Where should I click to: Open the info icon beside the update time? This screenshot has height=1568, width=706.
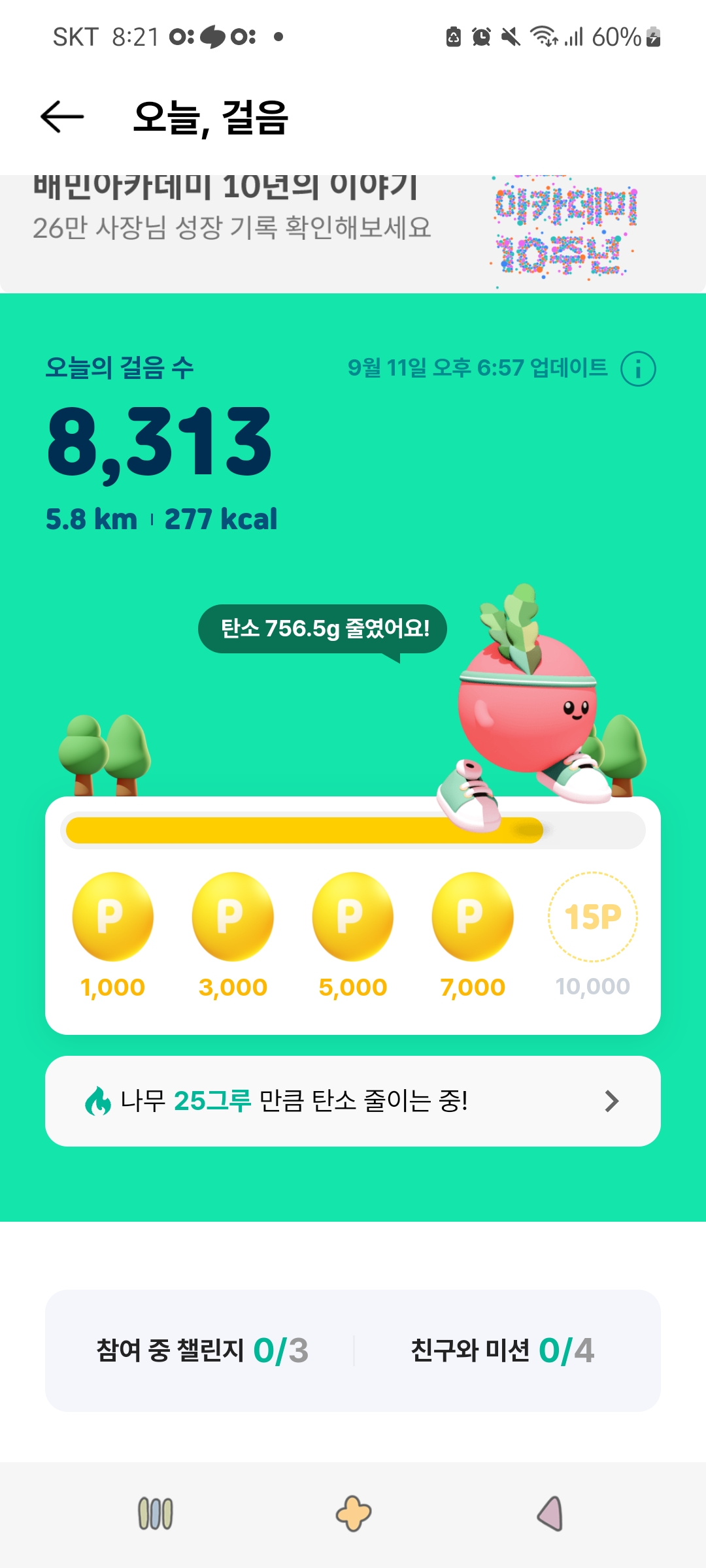pos(638,369)
